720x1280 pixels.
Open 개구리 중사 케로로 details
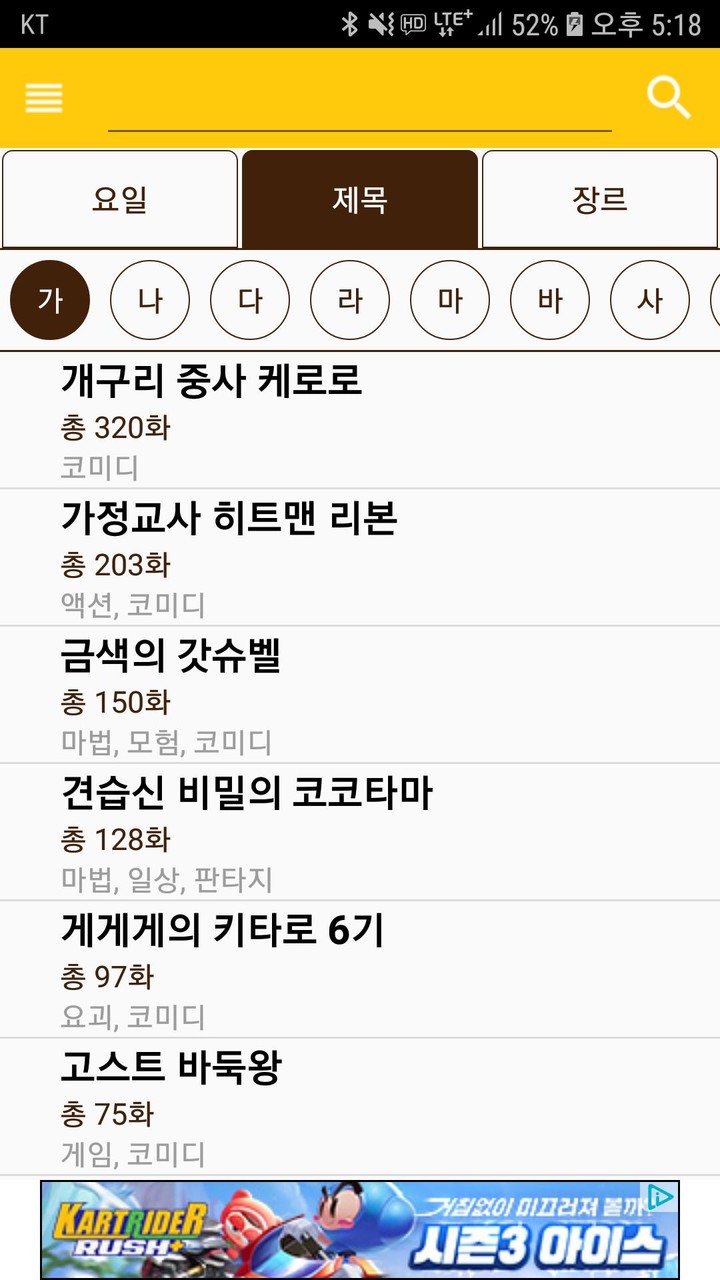(x=360, y=418)
